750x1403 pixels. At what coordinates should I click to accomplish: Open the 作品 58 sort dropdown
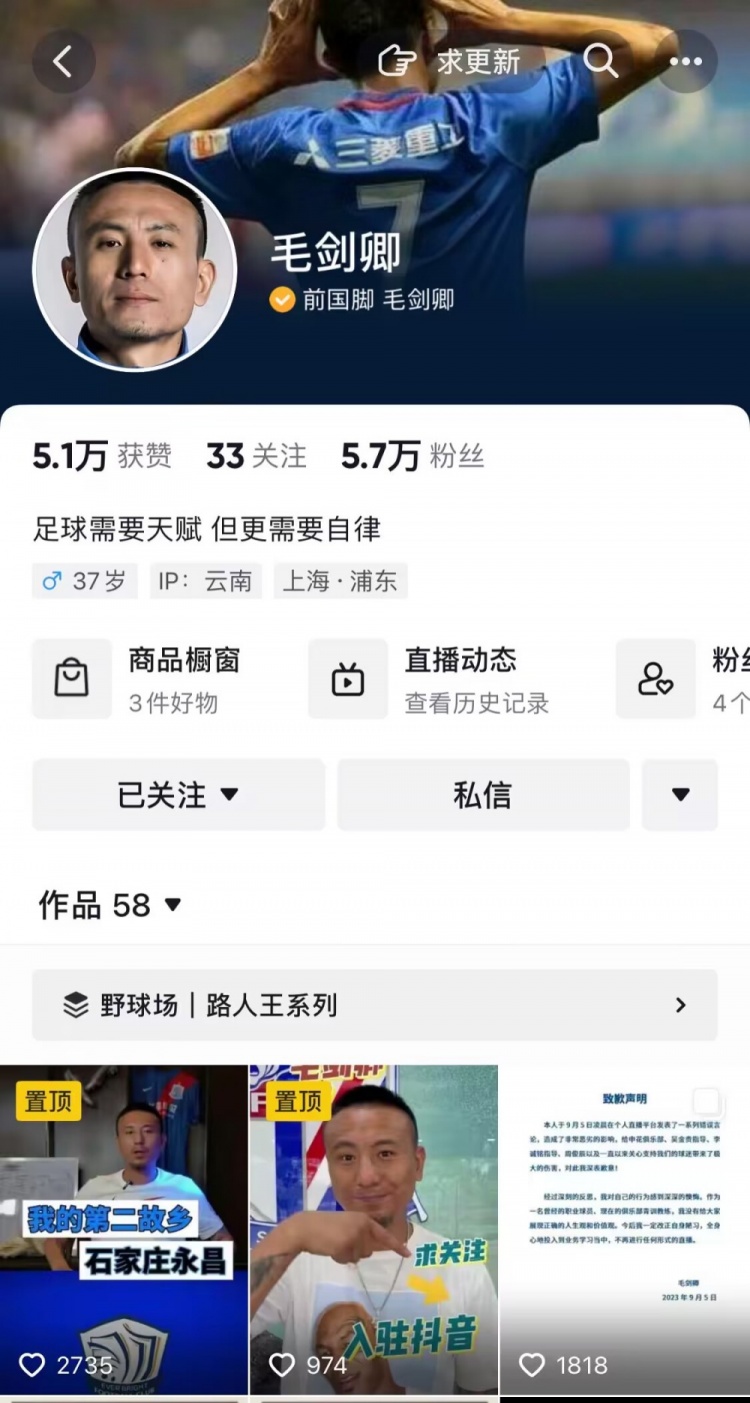click(x=110, y=905)
